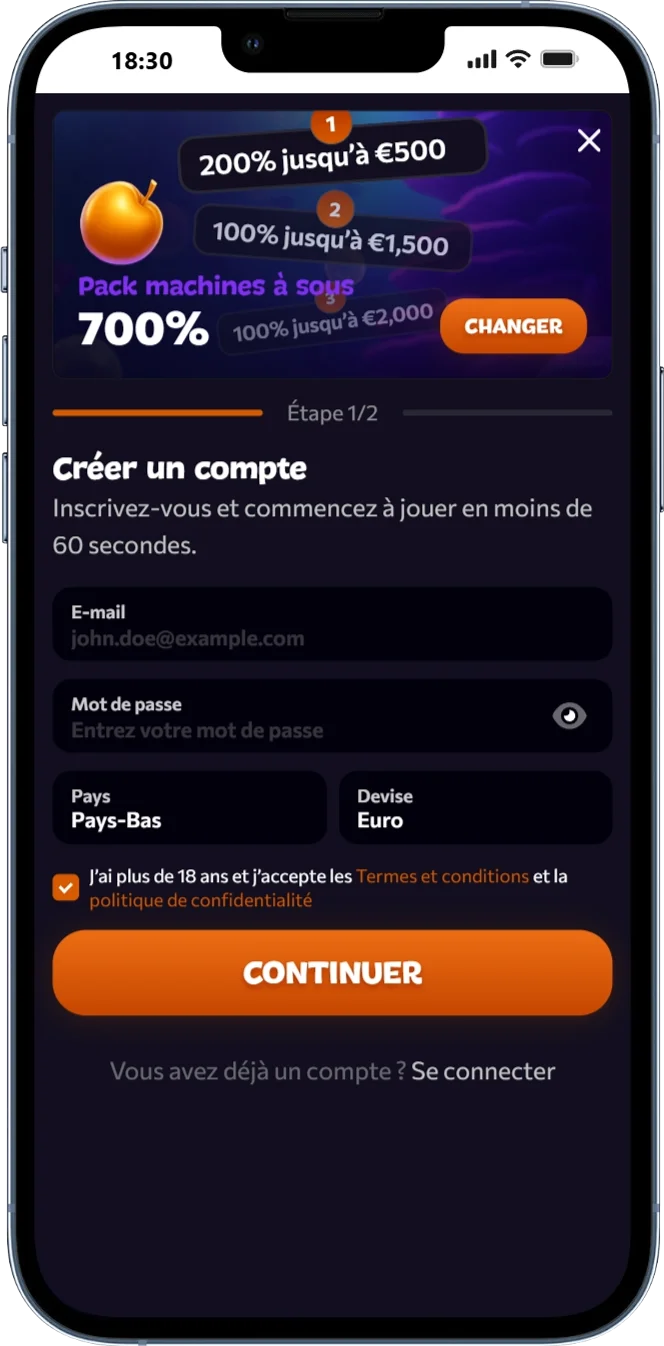This screenshot has height=1346, width=664.
Task: Close the bonus banner
Action: click(589, 141)
